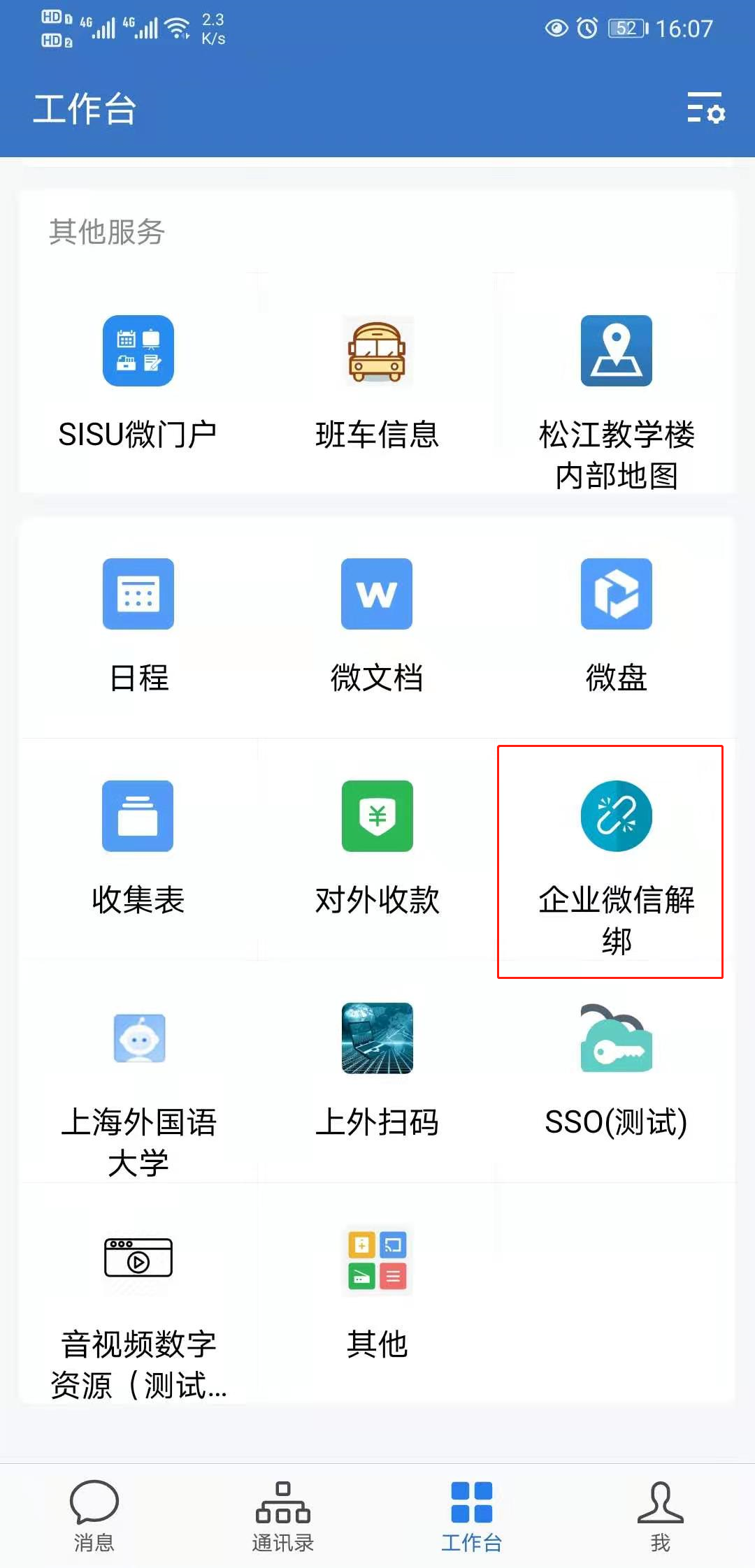This screenshot has height=1568, width=755.
Task: Go to 我 profile tab
Action: click(x=661, y=1513)
